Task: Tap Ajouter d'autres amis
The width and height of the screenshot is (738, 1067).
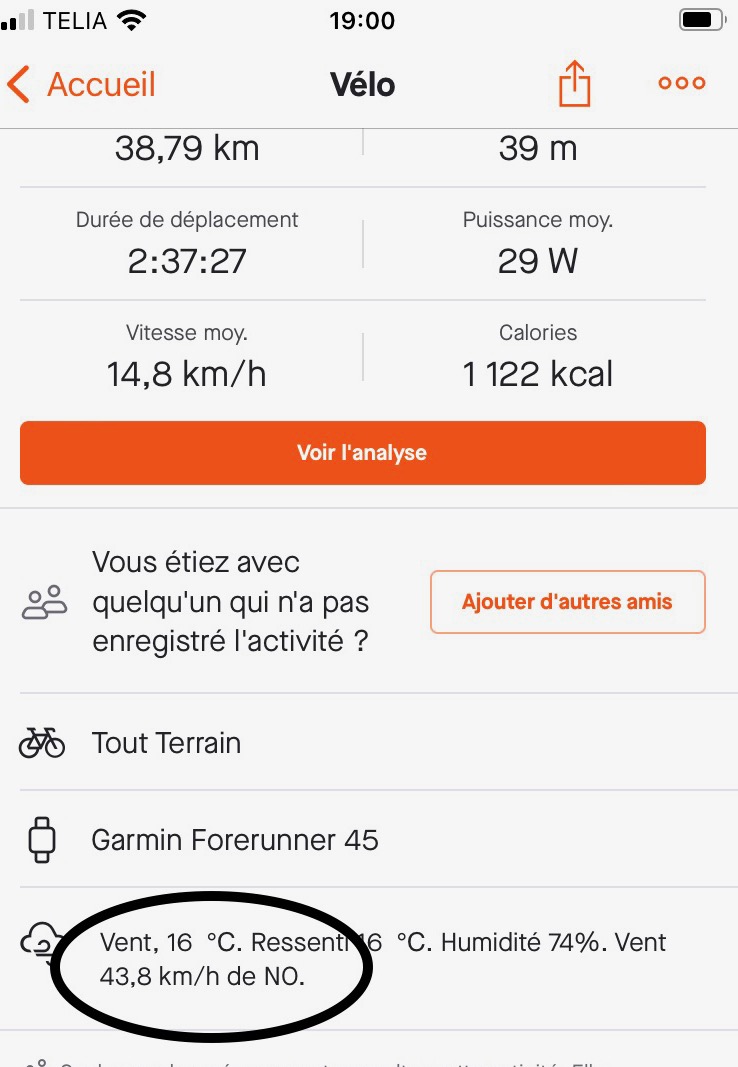Action: point(567,602)
